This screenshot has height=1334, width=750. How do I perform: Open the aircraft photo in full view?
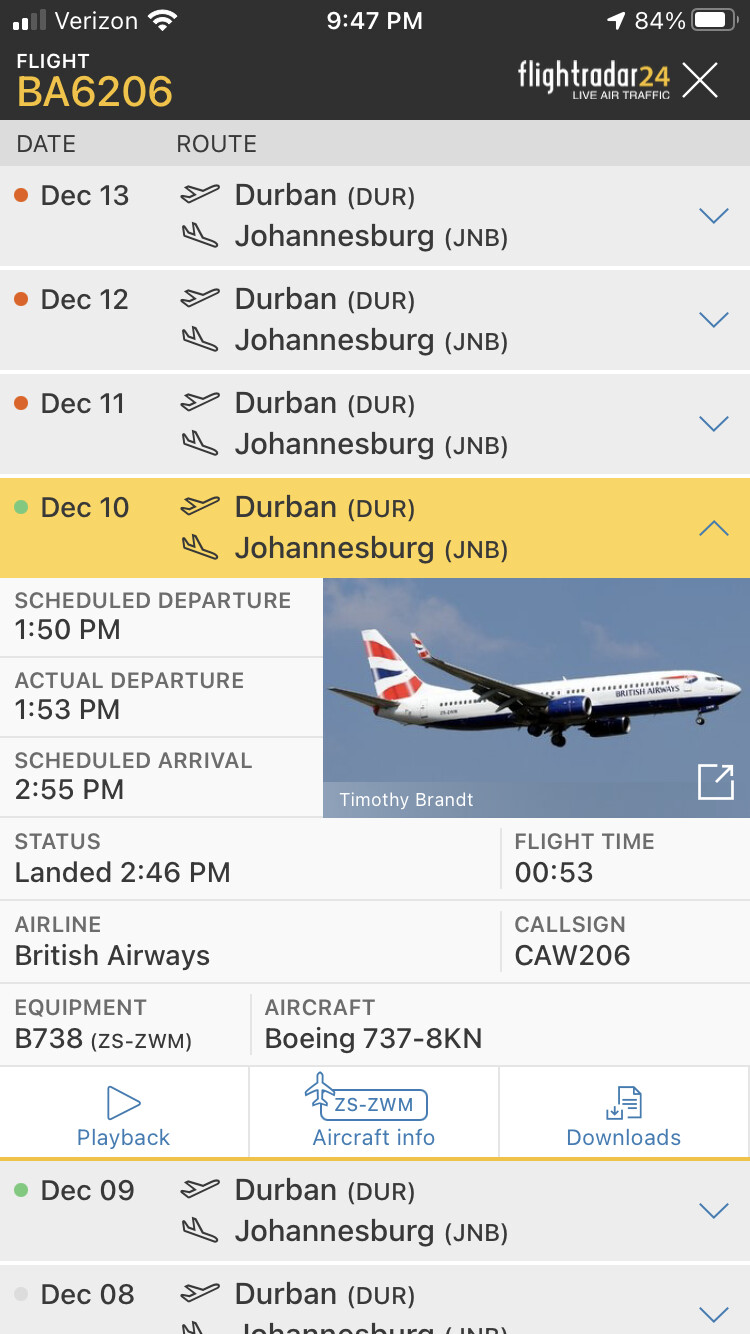click(715, 782)
